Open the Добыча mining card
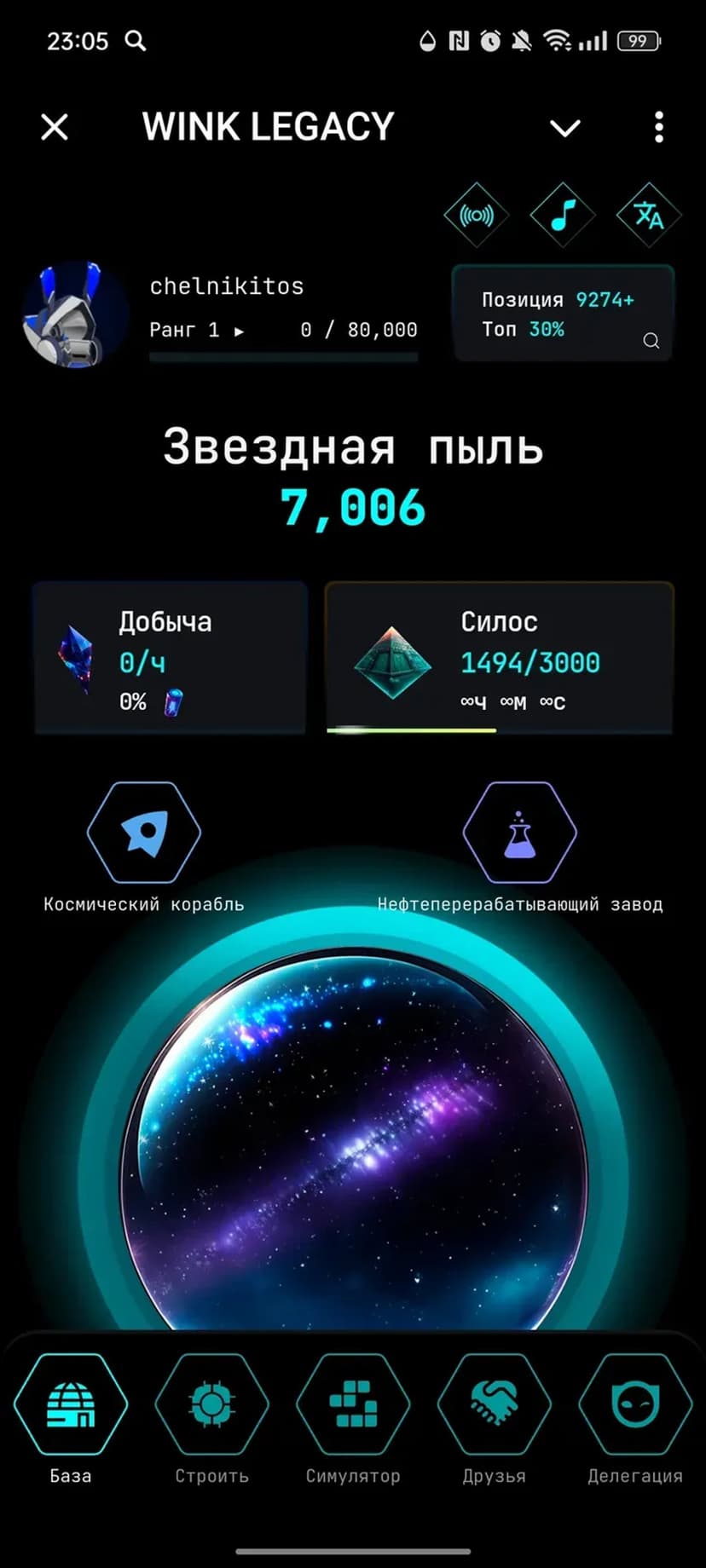706x1568 pixels. coord(170,658)
